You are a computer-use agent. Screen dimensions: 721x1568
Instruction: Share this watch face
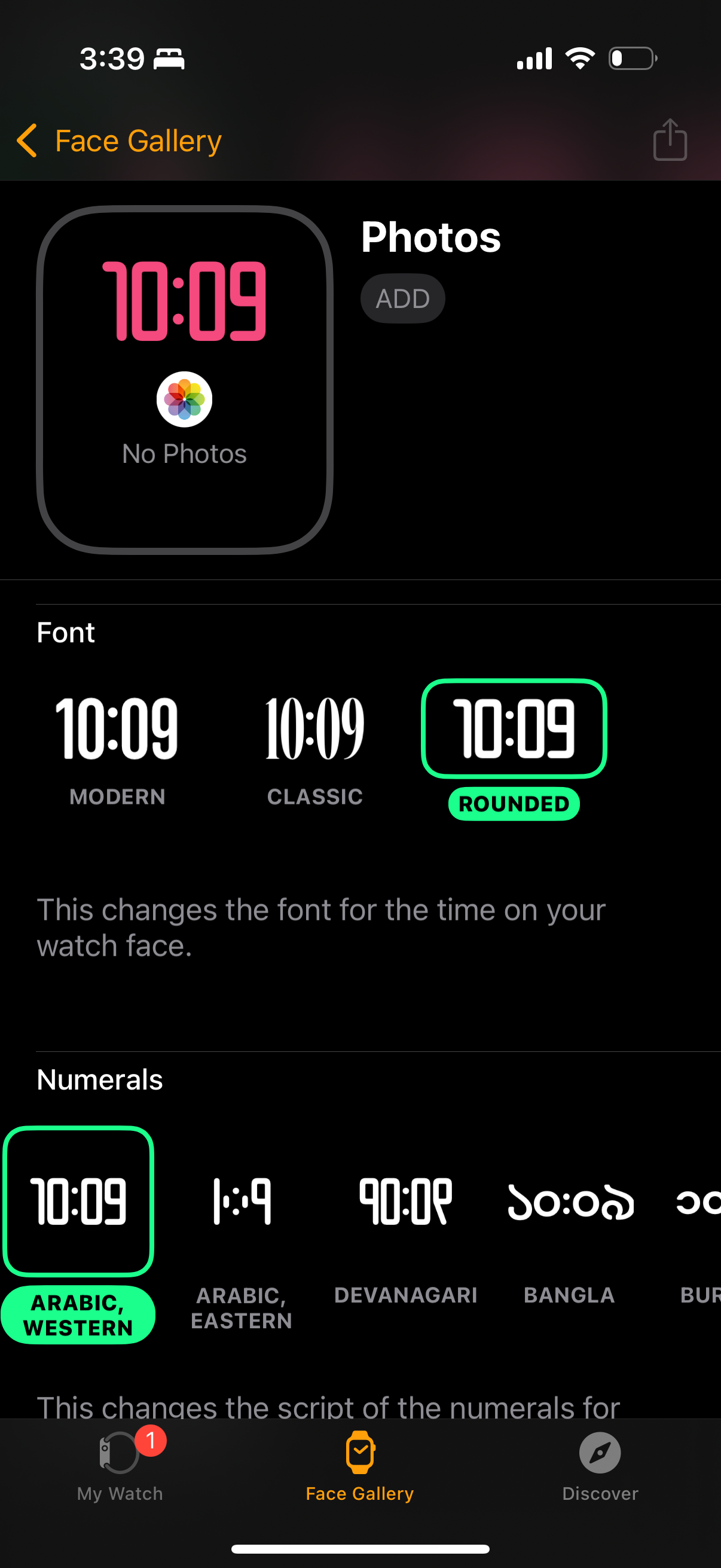click(x=670, y=140)
